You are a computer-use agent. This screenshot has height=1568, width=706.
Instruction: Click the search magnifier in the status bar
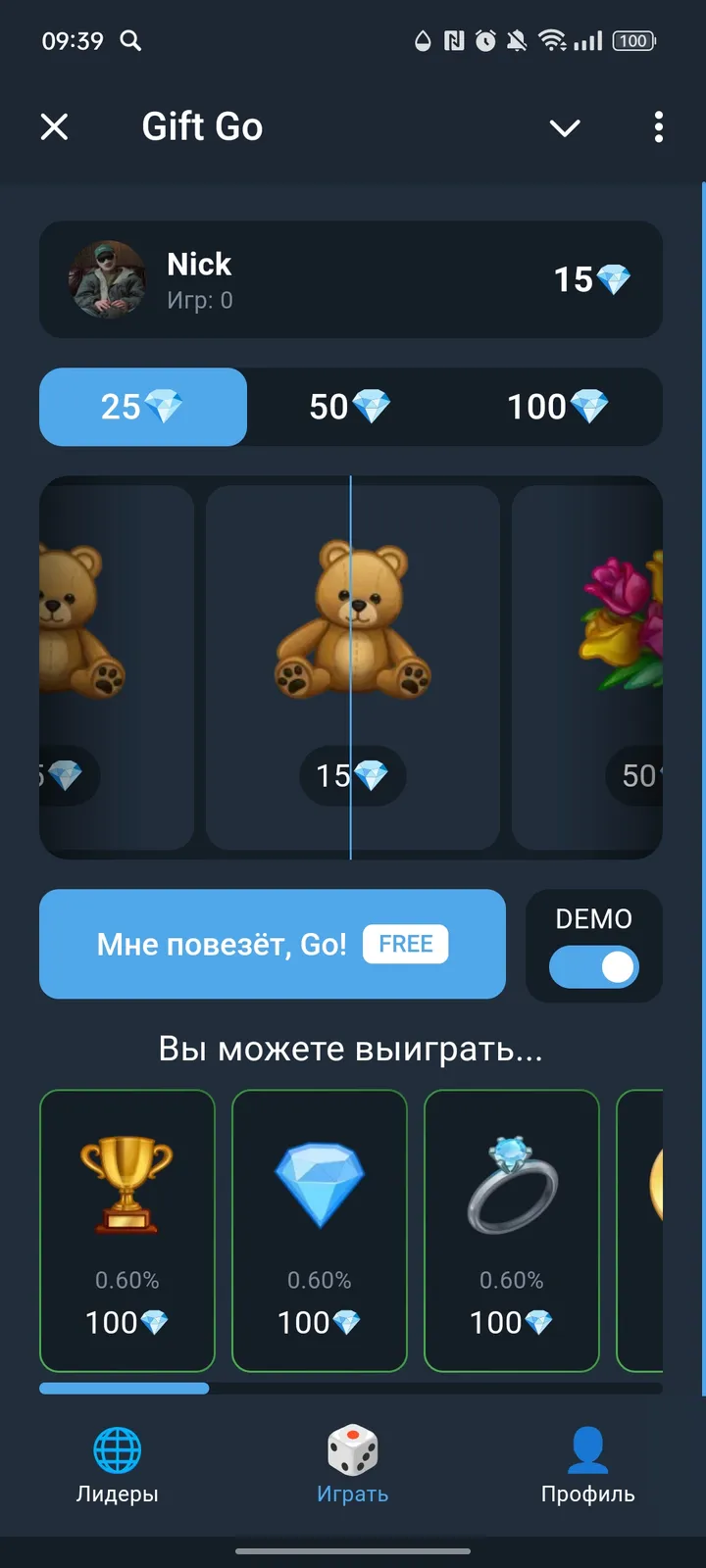[131, 41]
